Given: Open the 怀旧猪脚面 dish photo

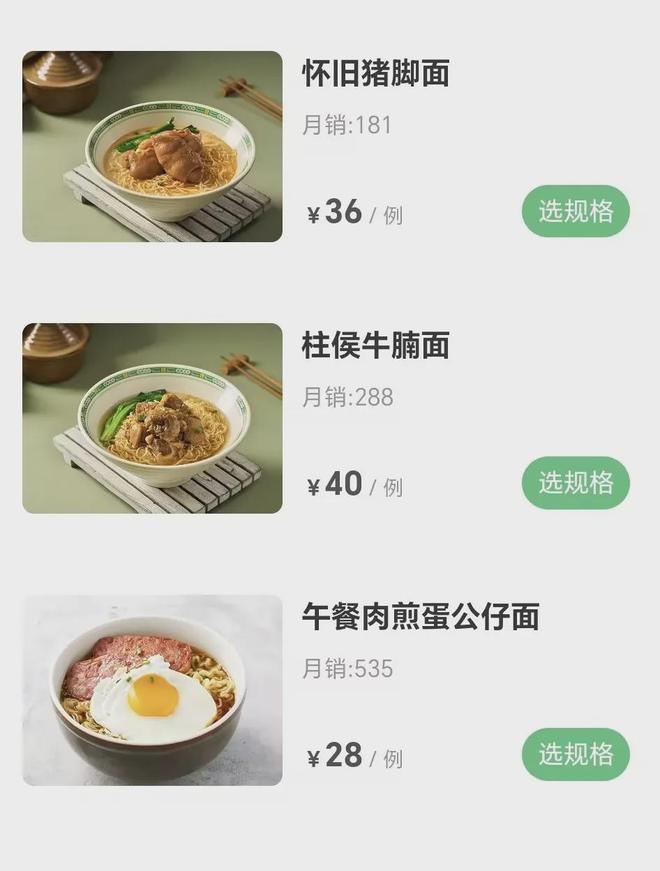Looking at the screenshot, I should pyautogui.click(x=152, y=147).
